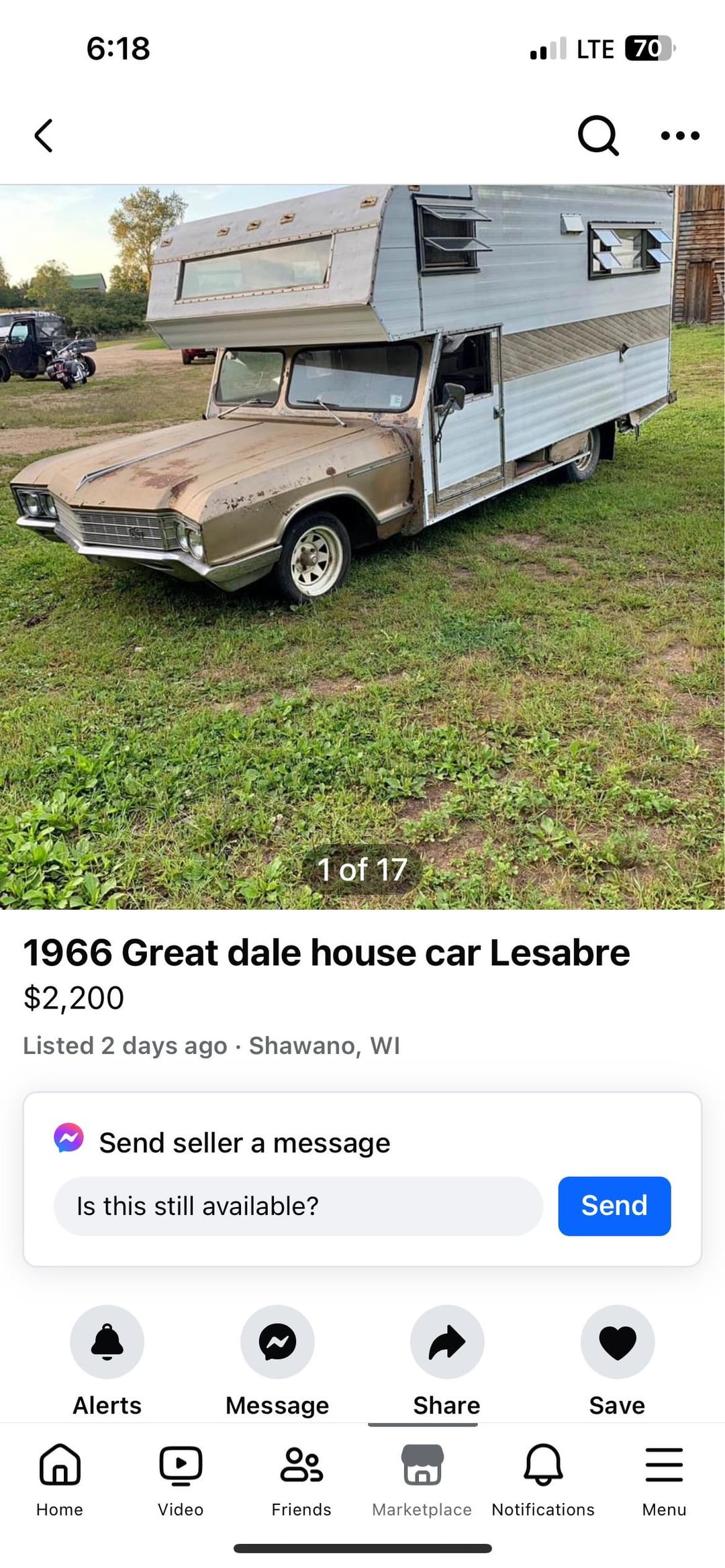Go back from this listing
Screen dimensions: 725x1568
click(44, 136)
